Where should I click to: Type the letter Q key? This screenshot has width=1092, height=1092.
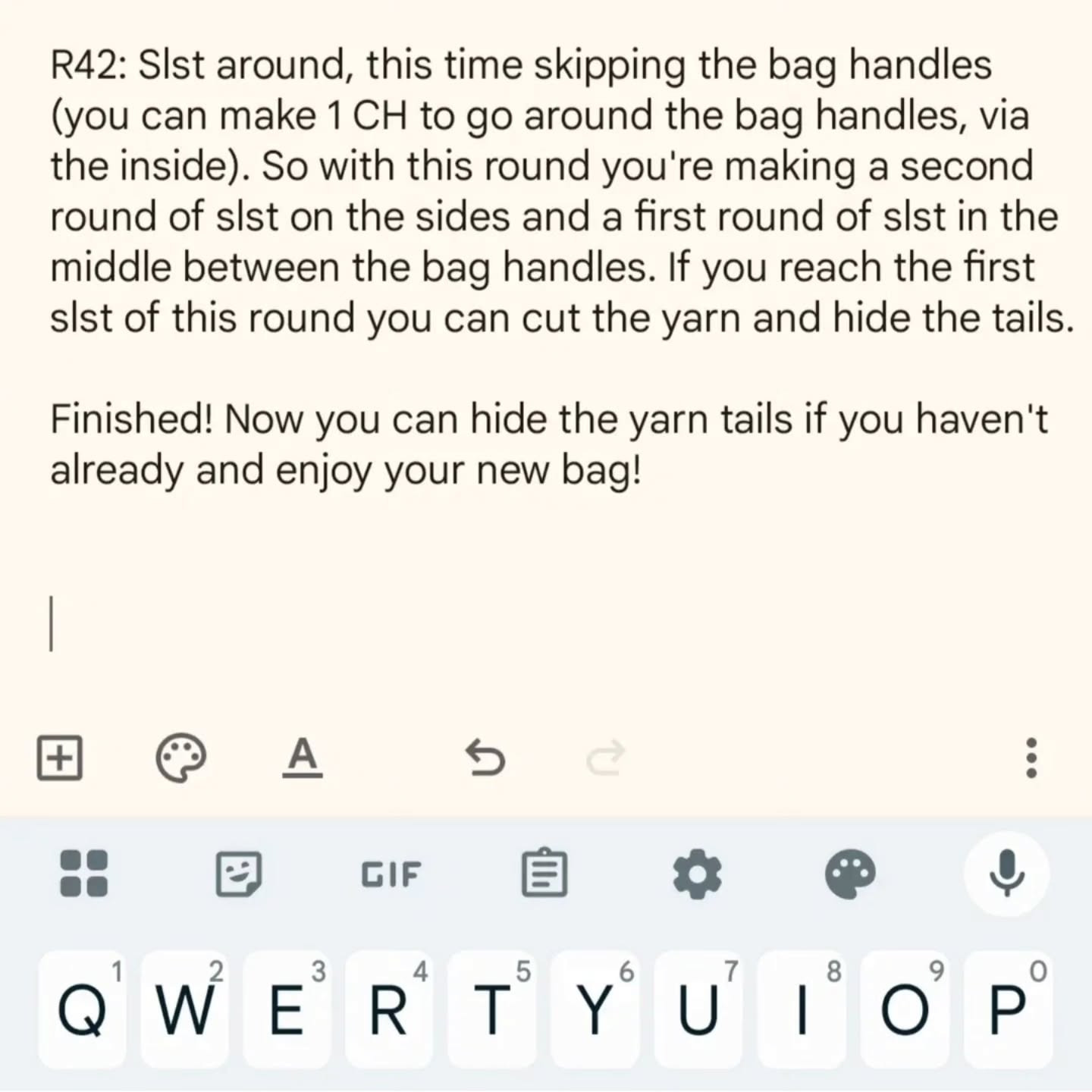[82, 1009]
